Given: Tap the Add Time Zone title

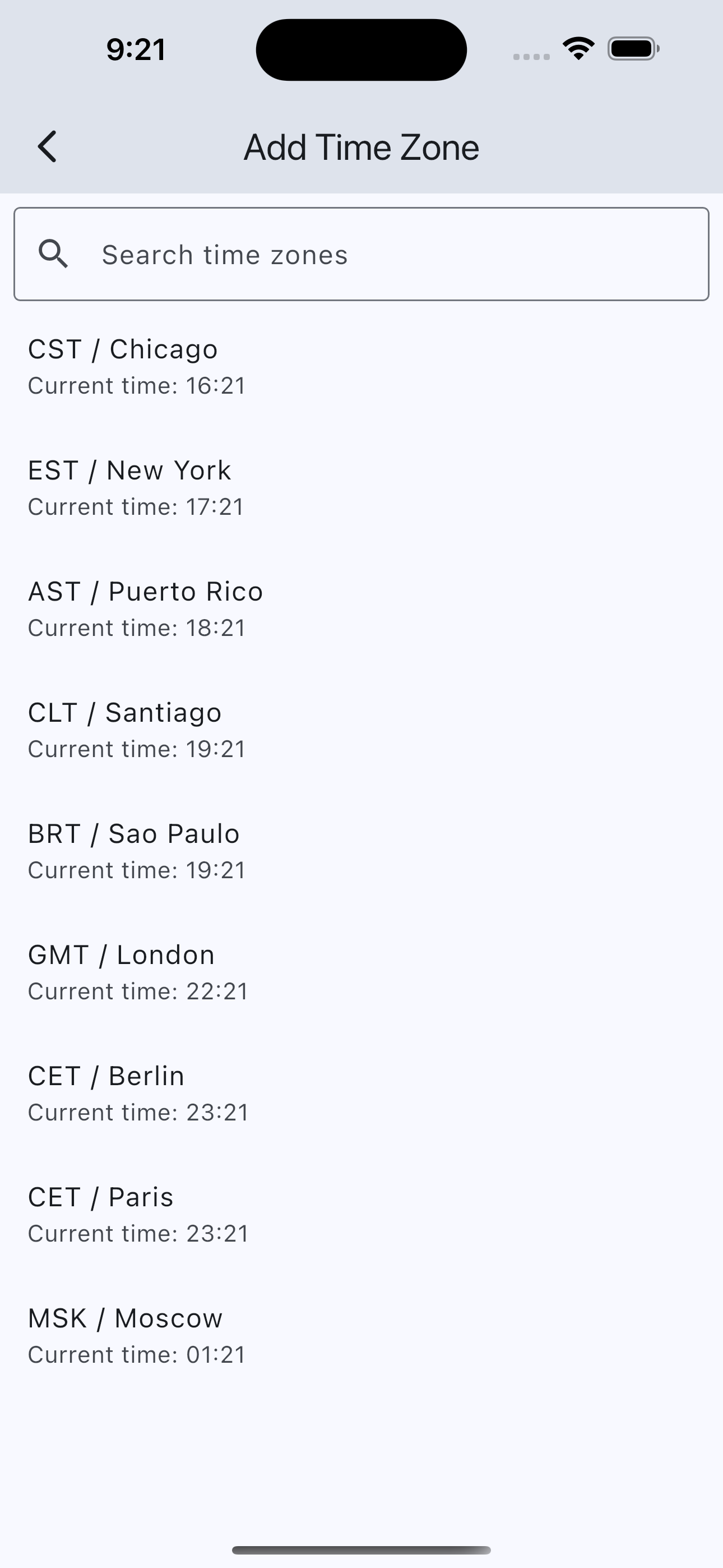Looking at the screenshot, I should pyautogui.click(x=361, y=146).
